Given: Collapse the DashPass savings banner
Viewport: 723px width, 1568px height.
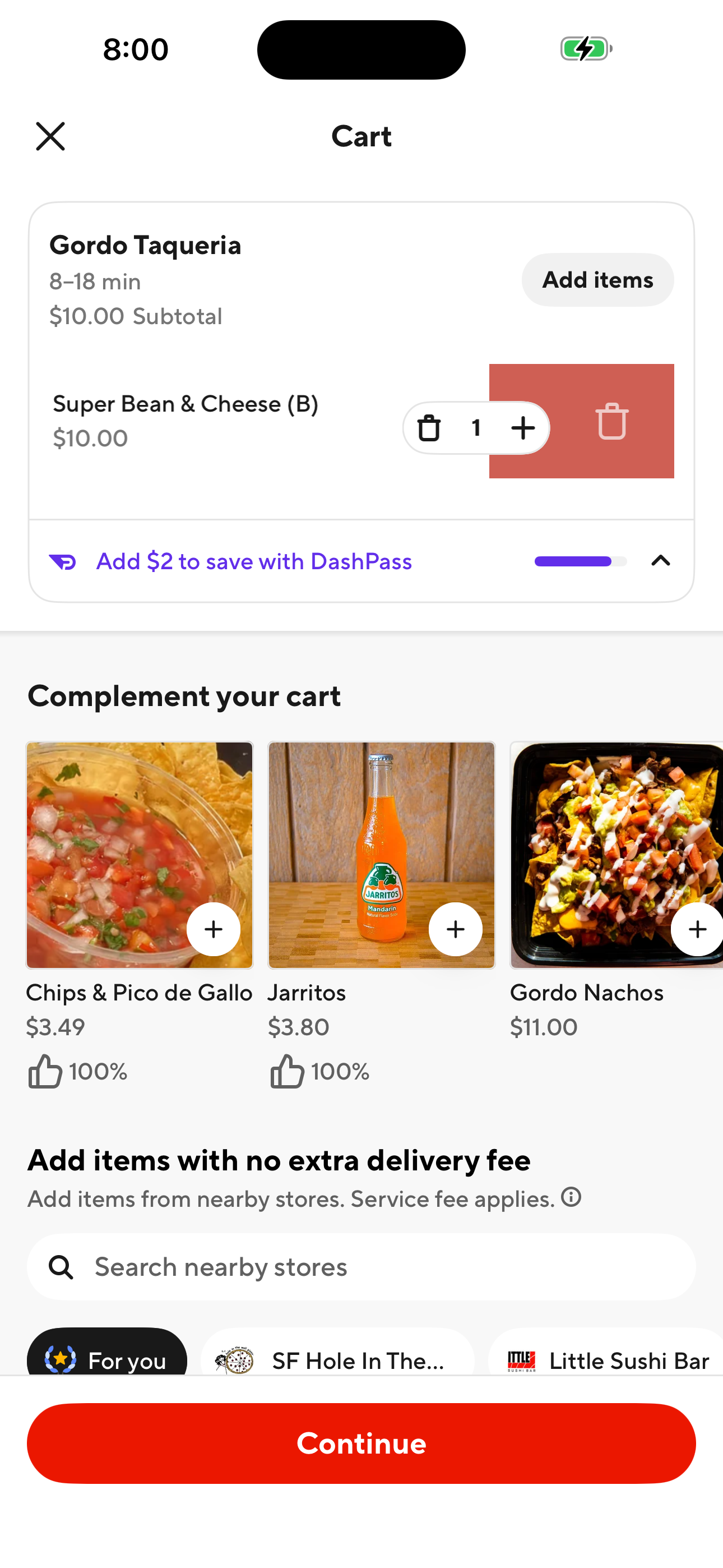Looking at the screenshot, I should (661, 561).
